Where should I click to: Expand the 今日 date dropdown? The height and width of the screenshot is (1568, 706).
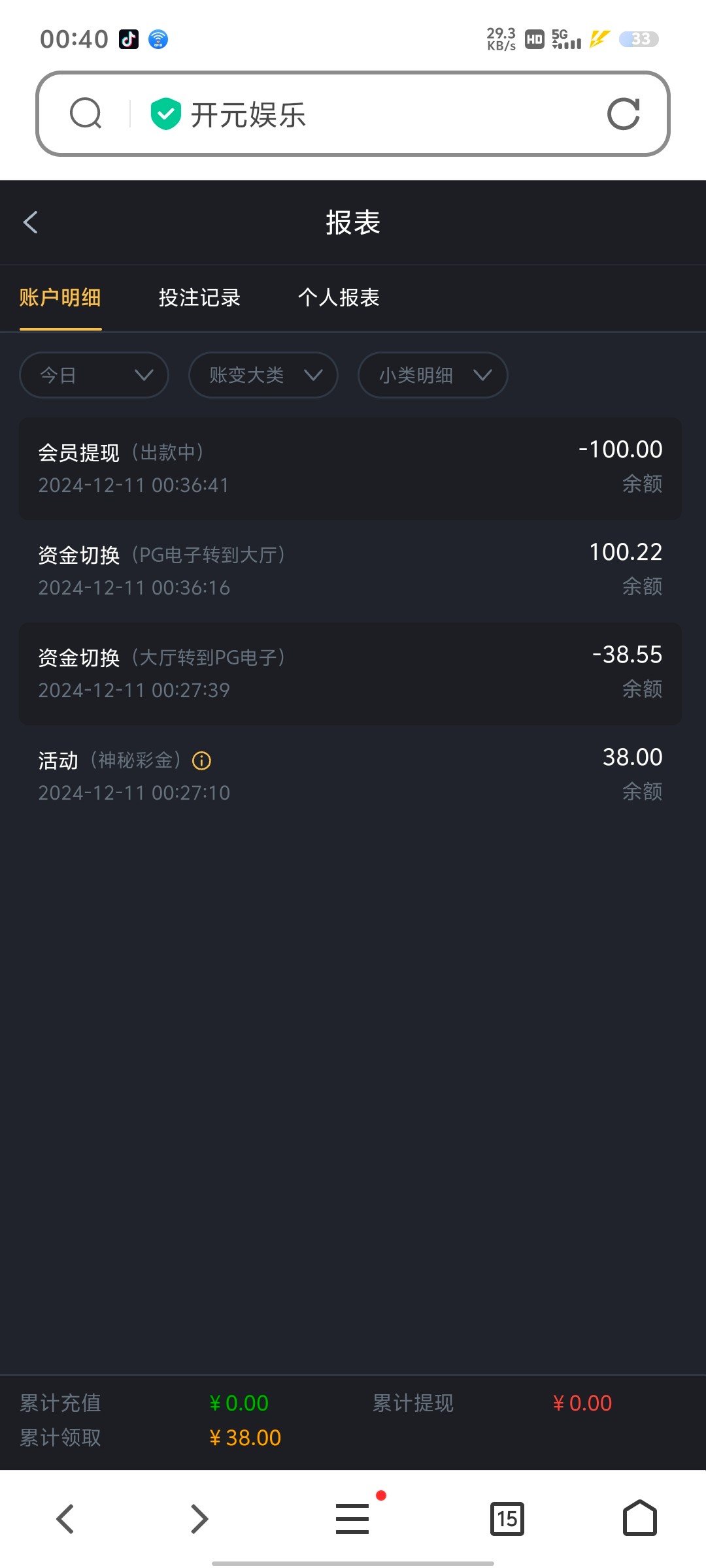pyautogui.click(x=94, y=375)
